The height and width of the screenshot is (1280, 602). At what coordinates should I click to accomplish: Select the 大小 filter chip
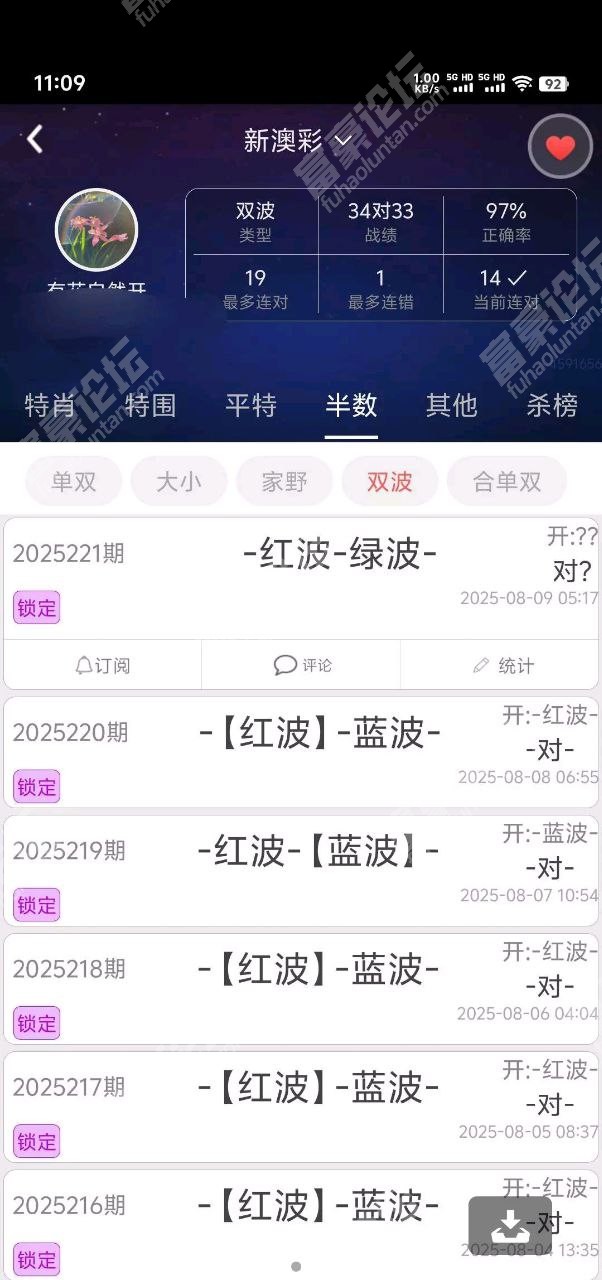coord(179,482)
